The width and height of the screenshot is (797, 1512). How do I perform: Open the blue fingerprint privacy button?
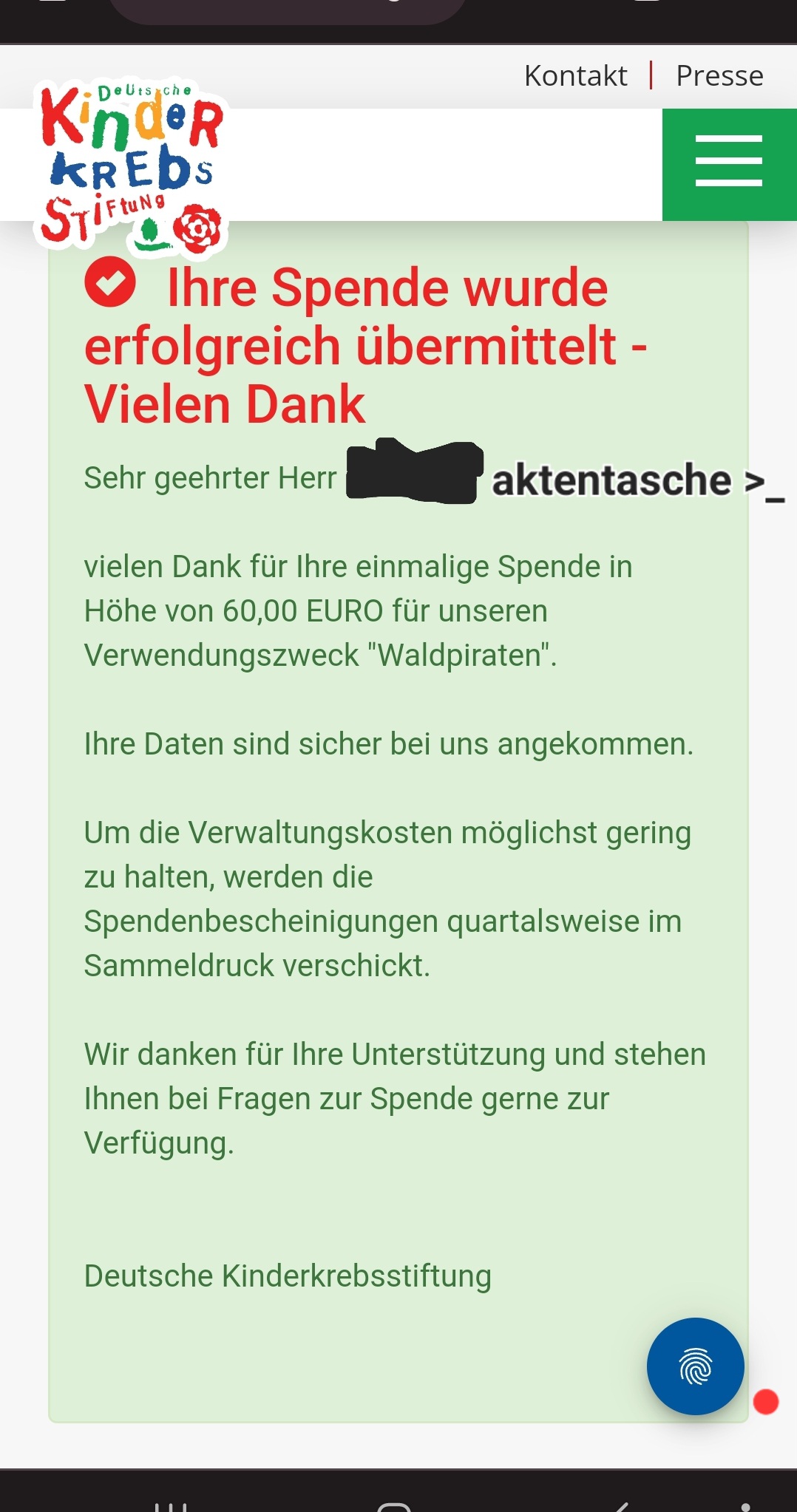tap(695, 1366)
